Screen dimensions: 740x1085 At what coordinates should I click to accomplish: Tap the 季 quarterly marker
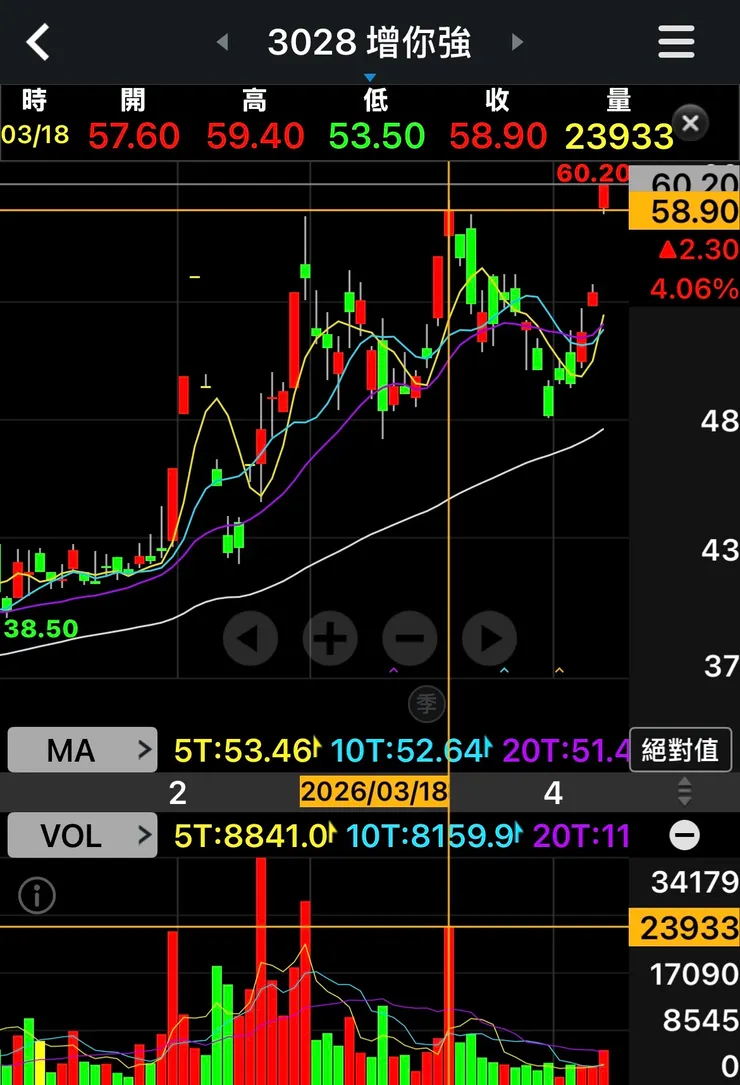427,705
